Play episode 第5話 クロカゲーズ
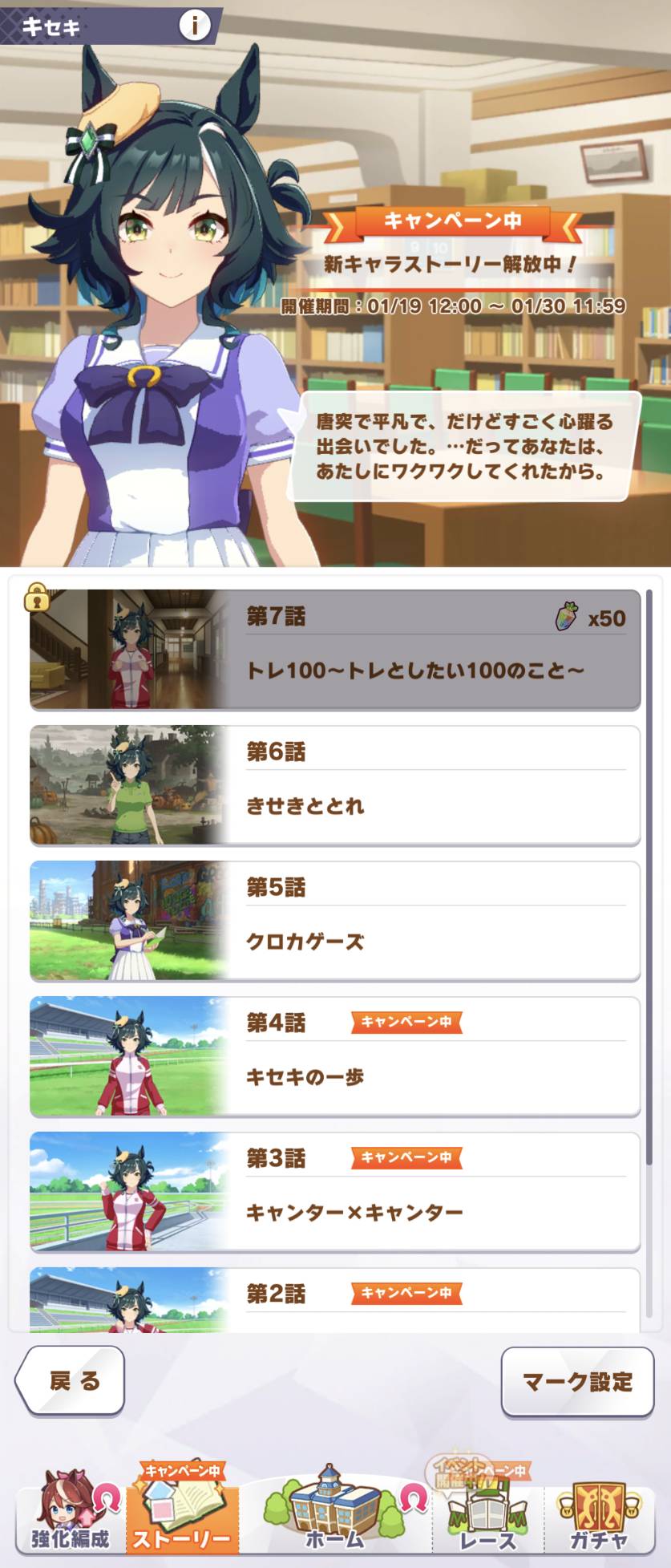671x1568 pixels. point(335,921)
